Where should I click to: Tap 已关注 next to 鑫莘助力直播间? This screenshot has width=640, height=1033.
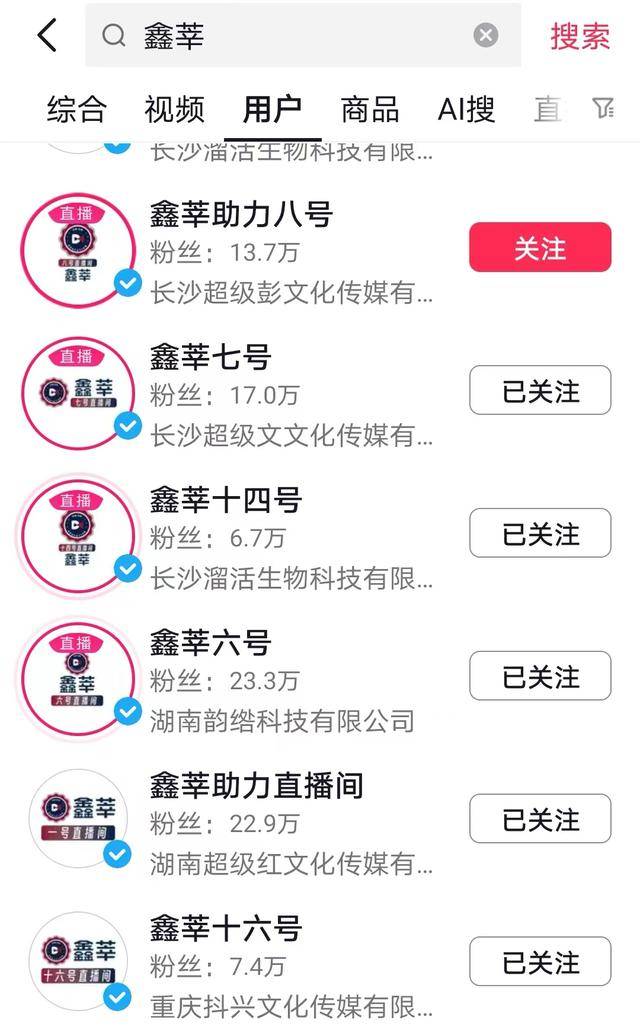click(540, 819)
